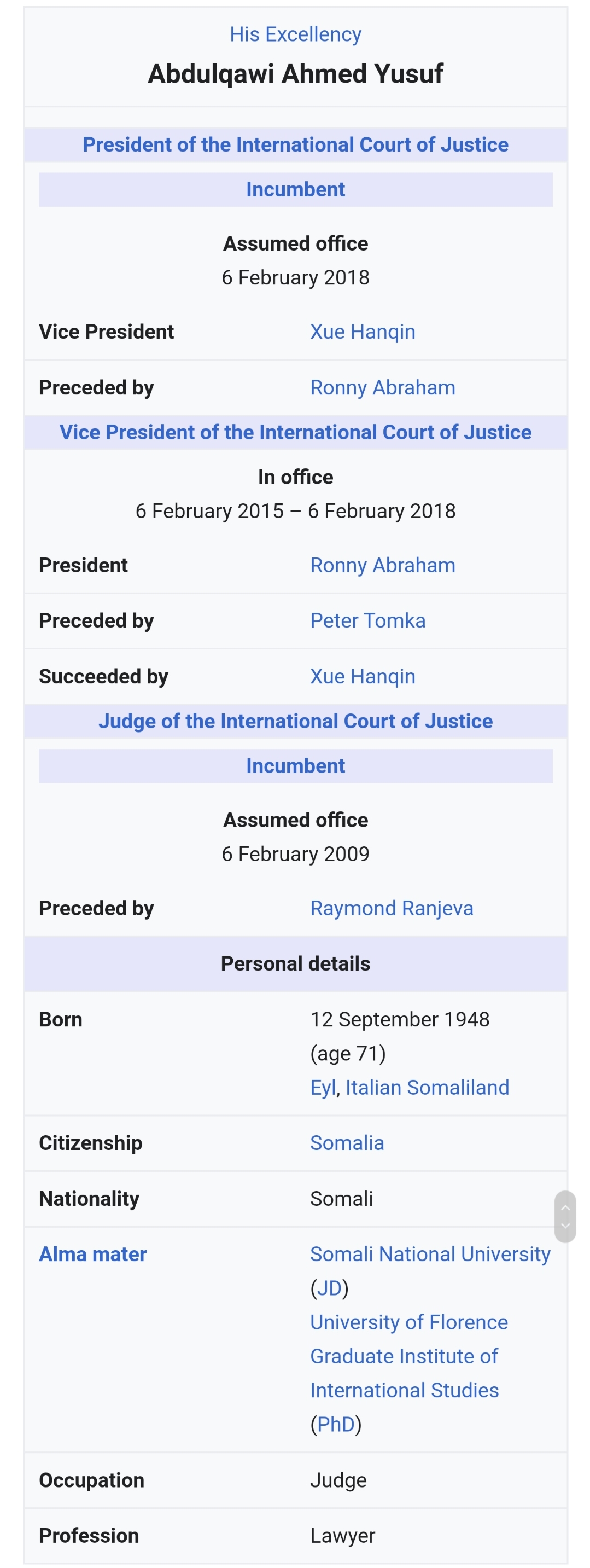
Task: Open the Italian Somaliland link
Action: [x=427, y=1088]
